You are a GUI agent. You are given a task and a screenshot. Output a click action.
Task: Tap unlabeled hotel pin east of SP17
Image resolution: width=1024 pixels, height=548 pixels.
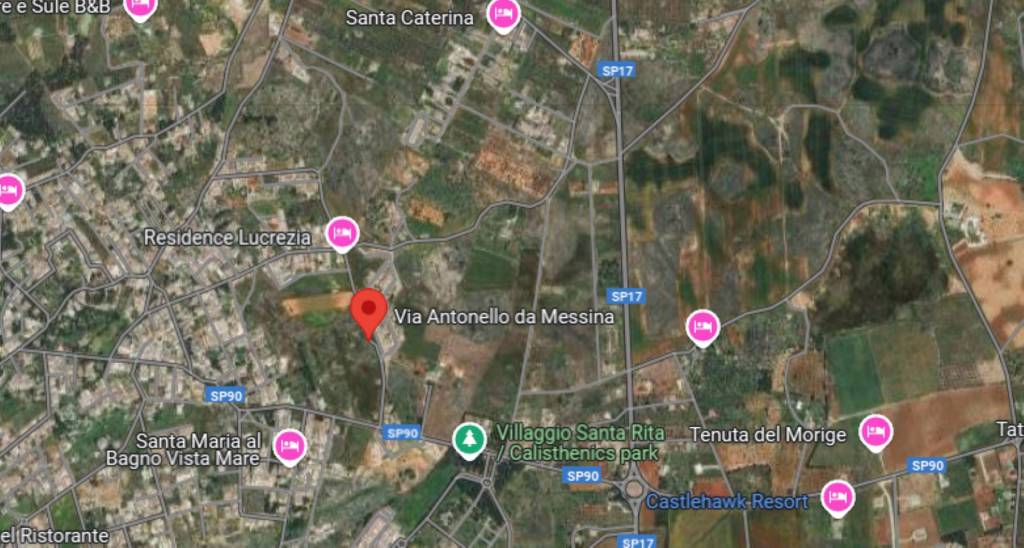pyautogui.click(x=703, y=326)
